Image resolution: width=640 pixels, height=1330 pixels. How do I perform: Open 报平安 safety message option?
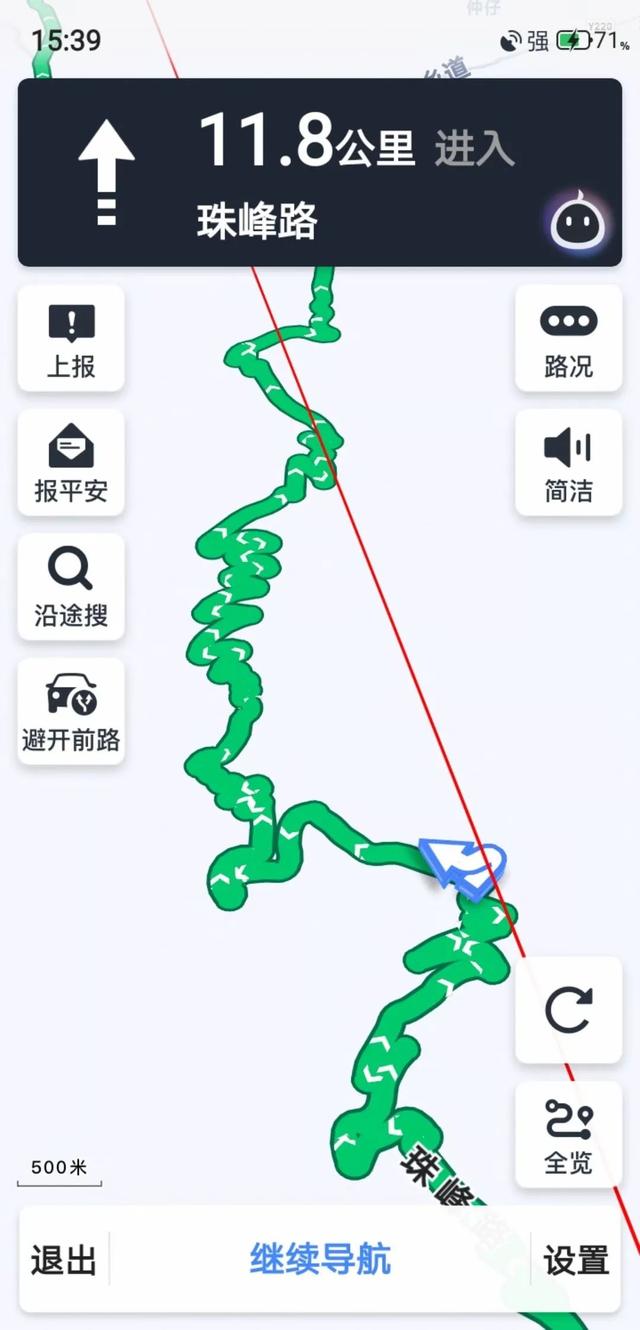tap(71, 463)
